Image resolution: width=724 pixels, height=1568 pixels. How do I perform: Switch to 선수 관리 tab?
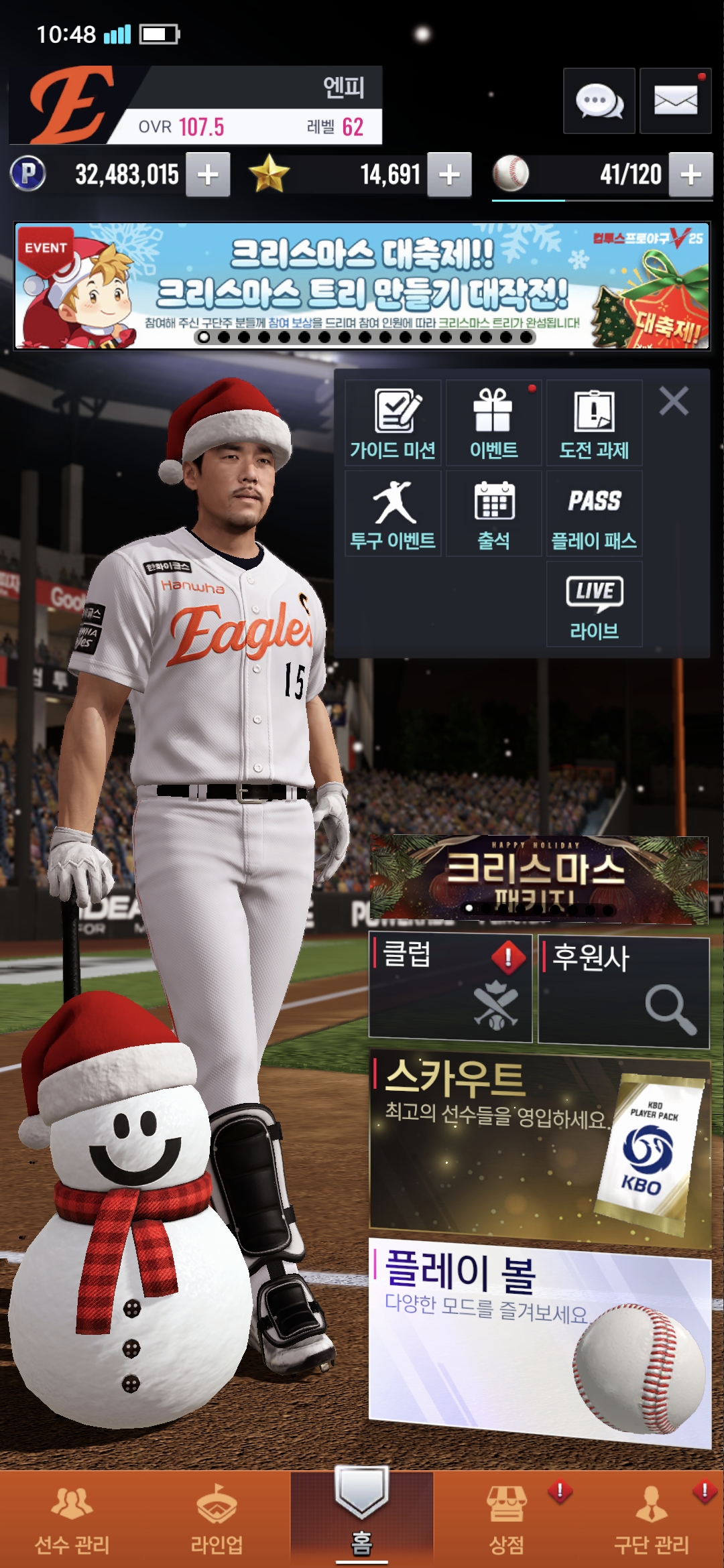click(x=72, y=1520)
